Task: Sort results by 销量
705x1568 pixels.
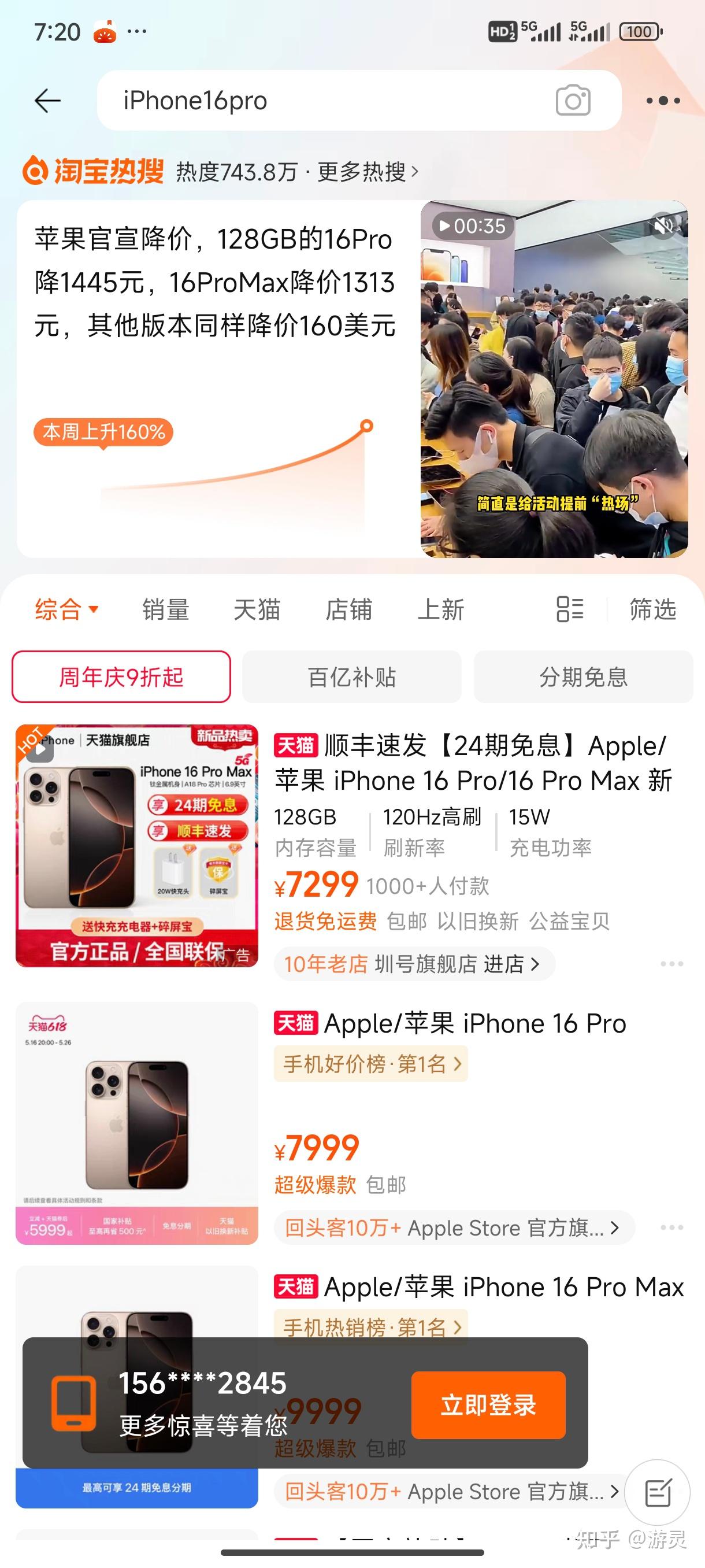Action: [165, 609]
